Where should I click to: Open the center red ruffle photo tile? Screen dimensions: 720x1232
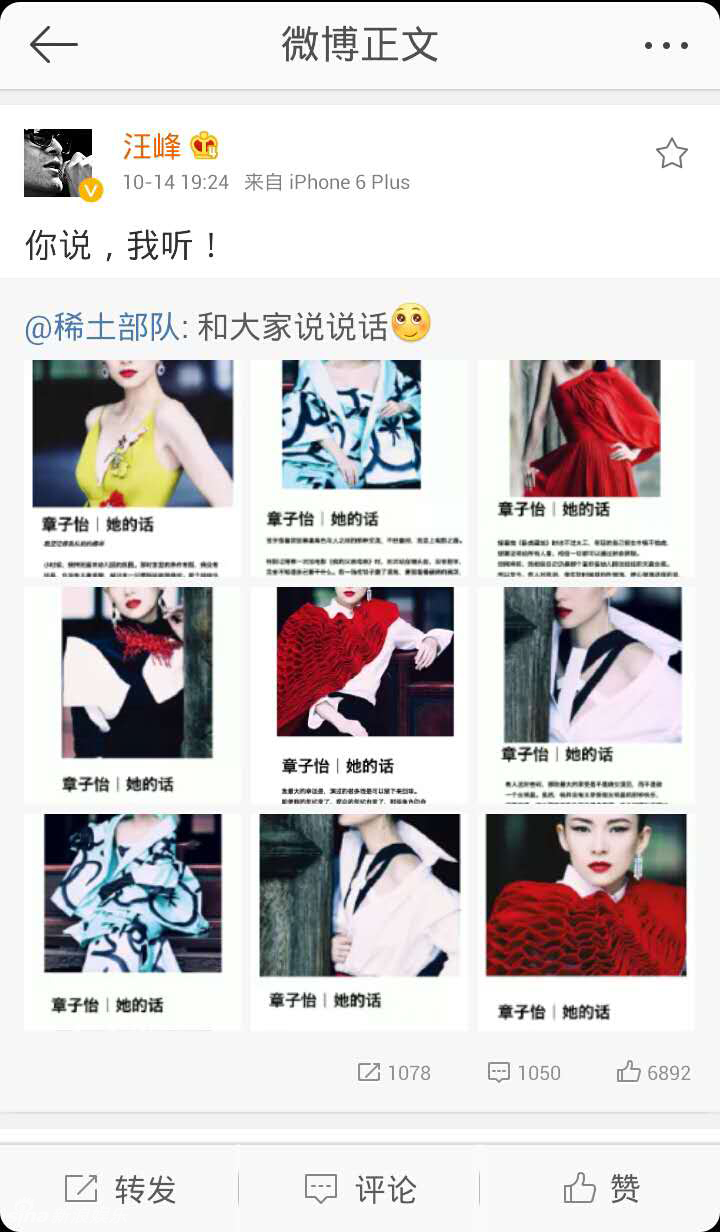click(359, 695)
